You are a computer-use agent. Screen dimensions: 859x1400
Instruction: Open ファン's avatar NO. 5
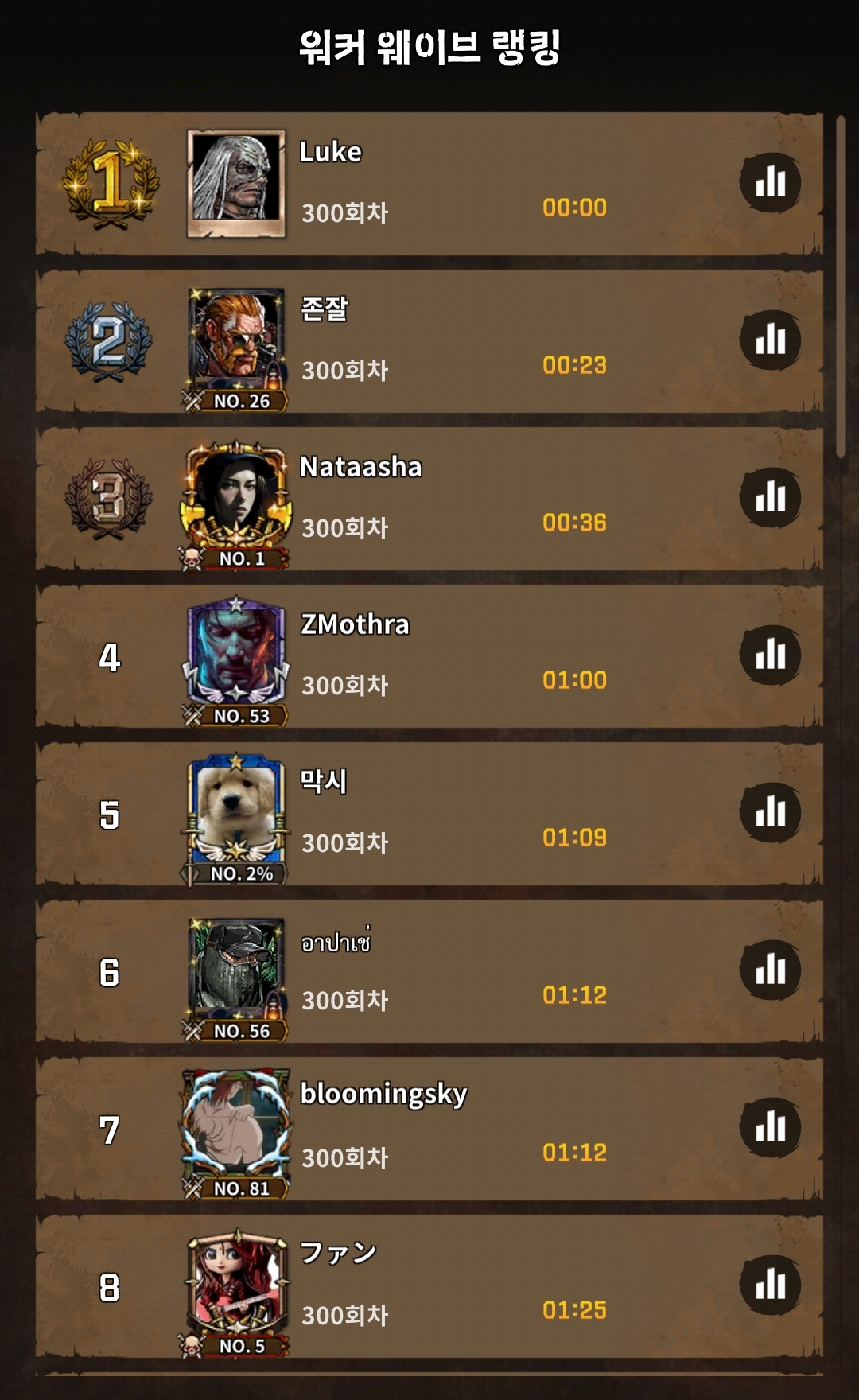tap(236, 1284)
